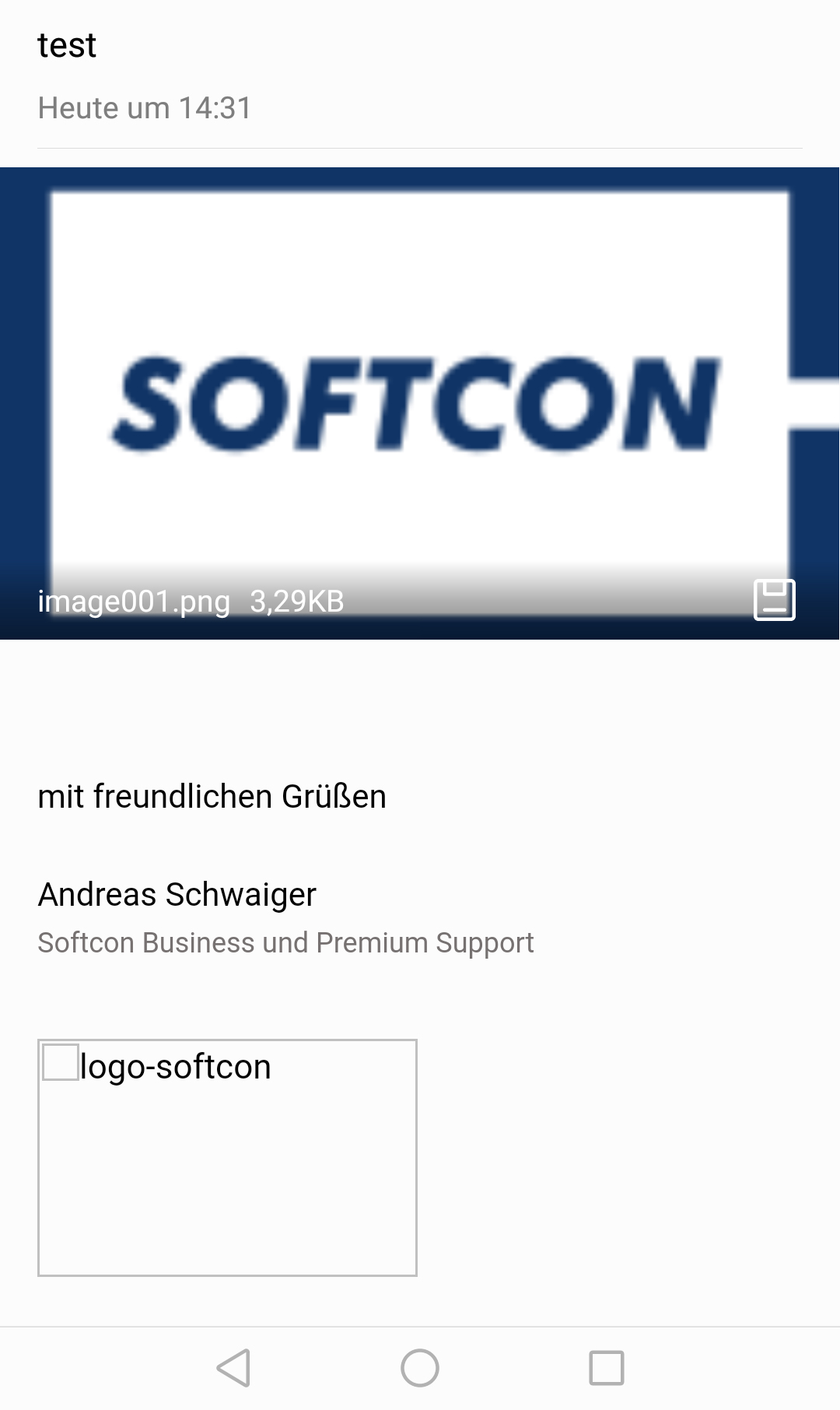Go back with the system back button
Viewport: 840px width, 1410px height.
233,1368
